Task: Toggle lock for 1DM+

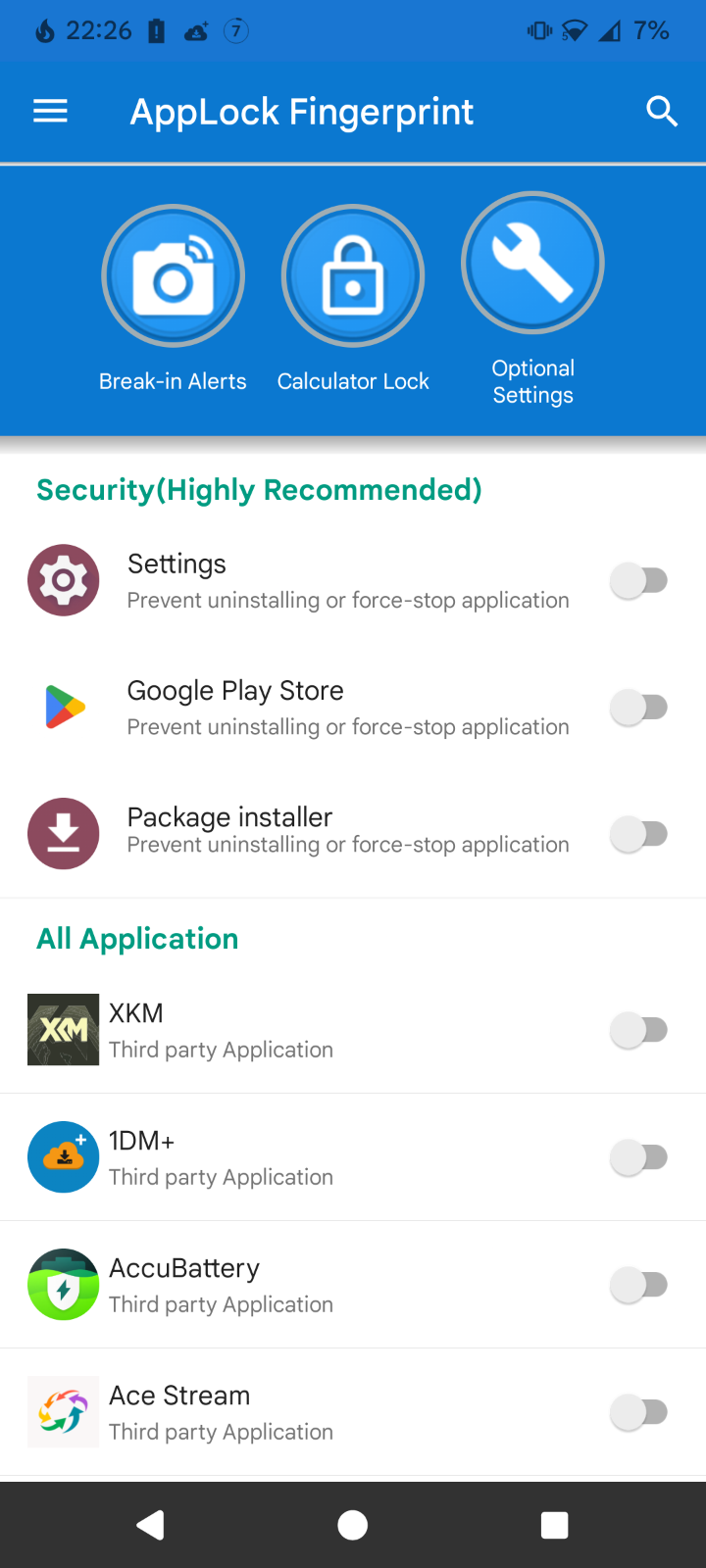Action: (639, 1157)
